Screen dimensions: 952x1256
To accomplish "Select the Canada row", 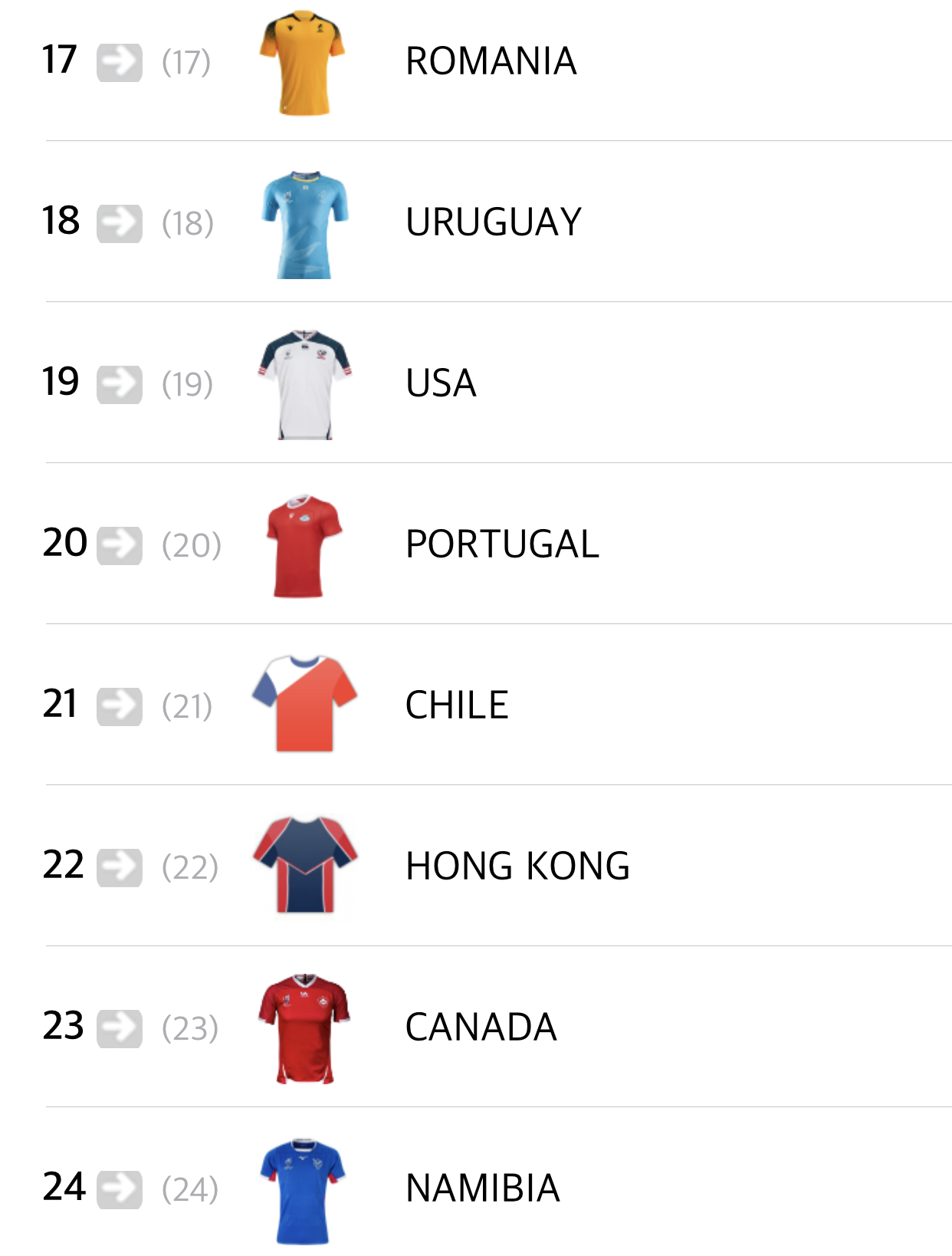I will click(481, 1027).
